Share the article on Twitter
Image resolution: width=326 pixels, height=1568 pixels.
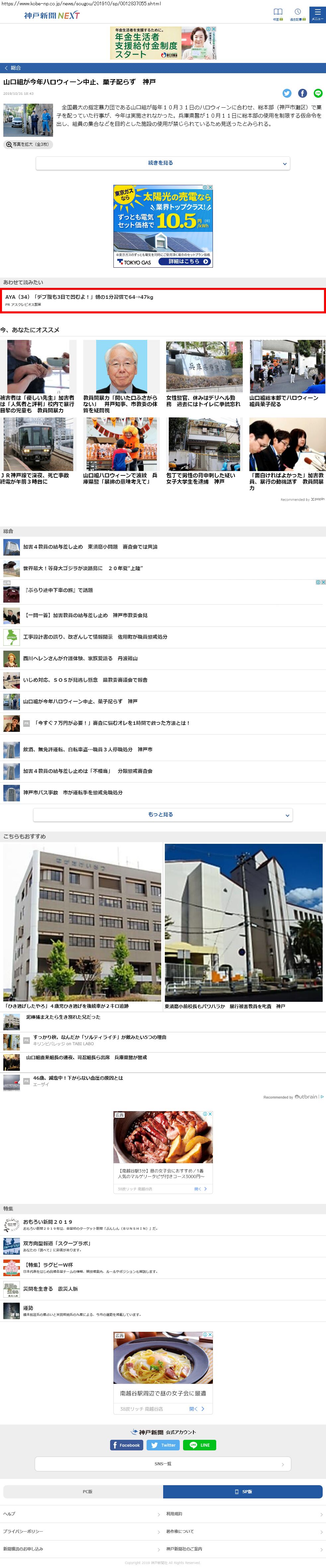click(x=287, y=93)
